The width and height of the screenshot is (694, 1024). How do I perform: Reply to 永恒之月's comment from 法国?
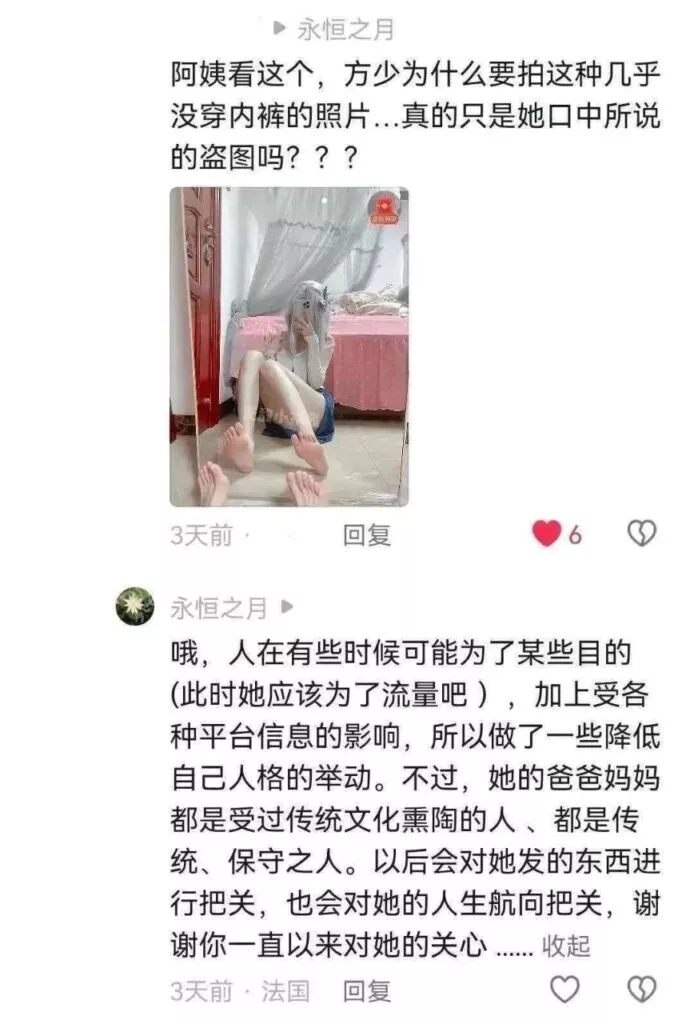tap(366, 991)
